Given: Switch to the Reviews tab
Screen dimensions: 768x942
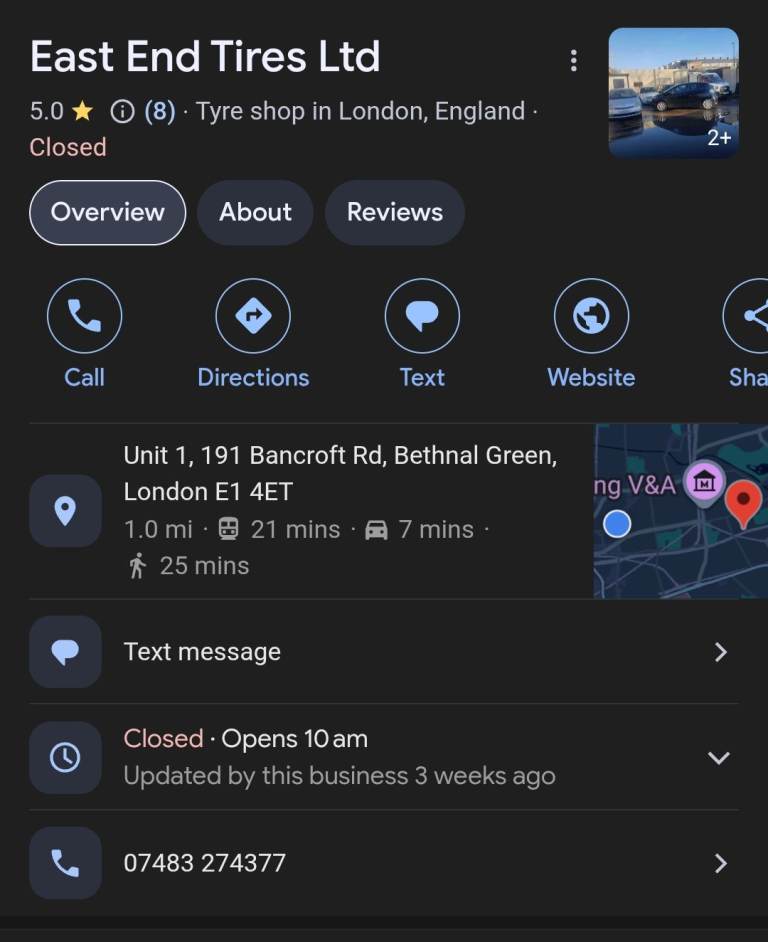Looking at the screenshot, I should (394, 212).
